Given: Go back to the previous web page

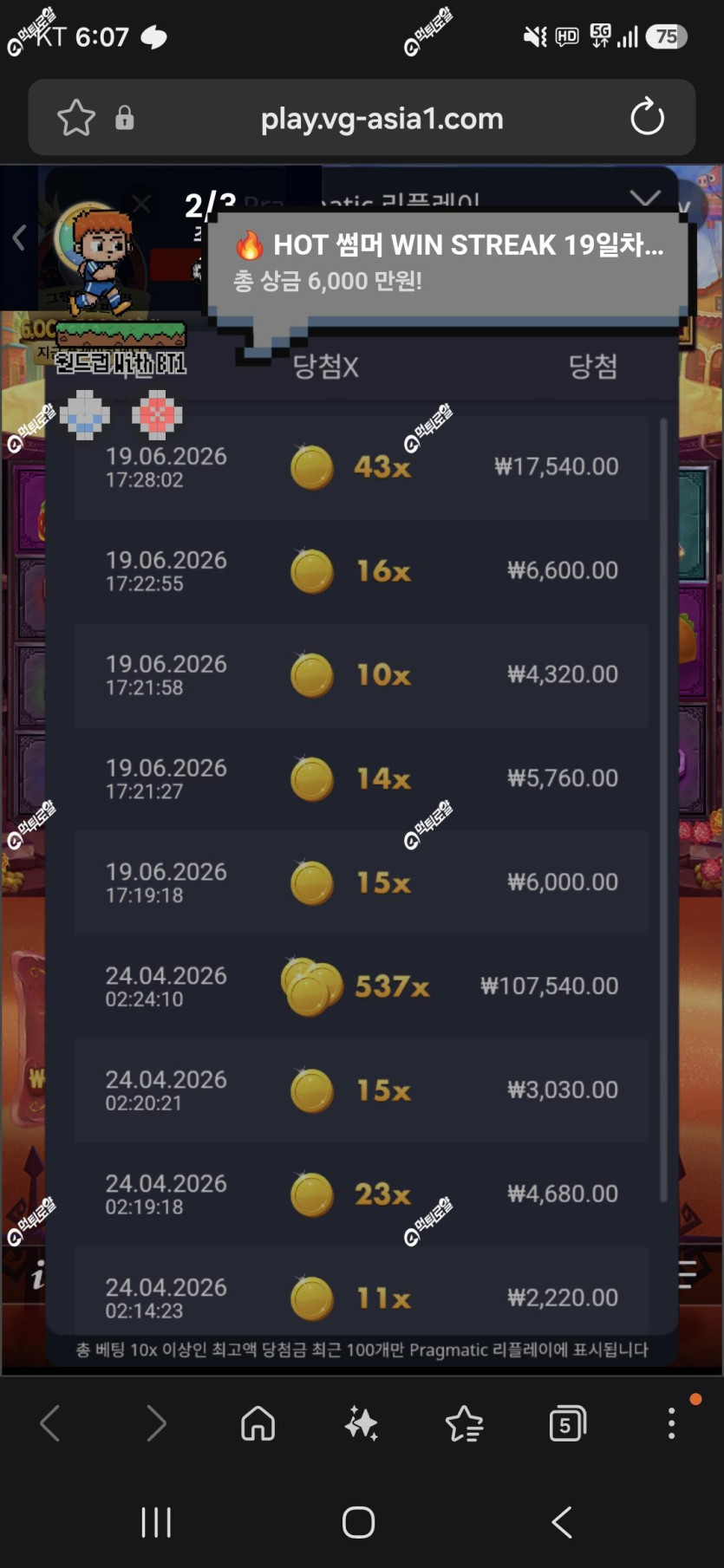Looking at the screenshot, I should click(x=50, y=1423).
